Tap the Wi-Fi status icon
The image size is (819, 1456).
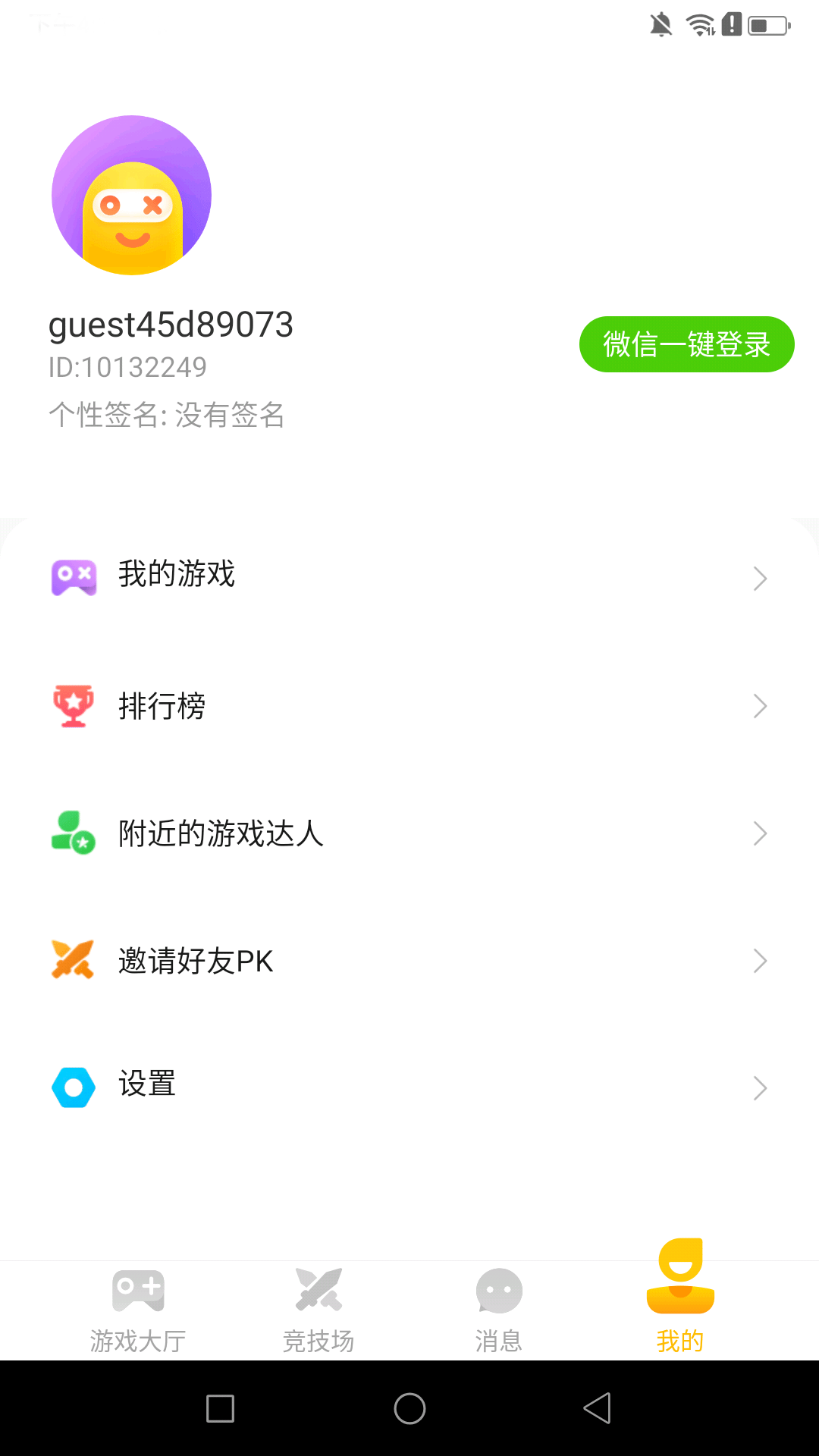(x=698, y=25)
